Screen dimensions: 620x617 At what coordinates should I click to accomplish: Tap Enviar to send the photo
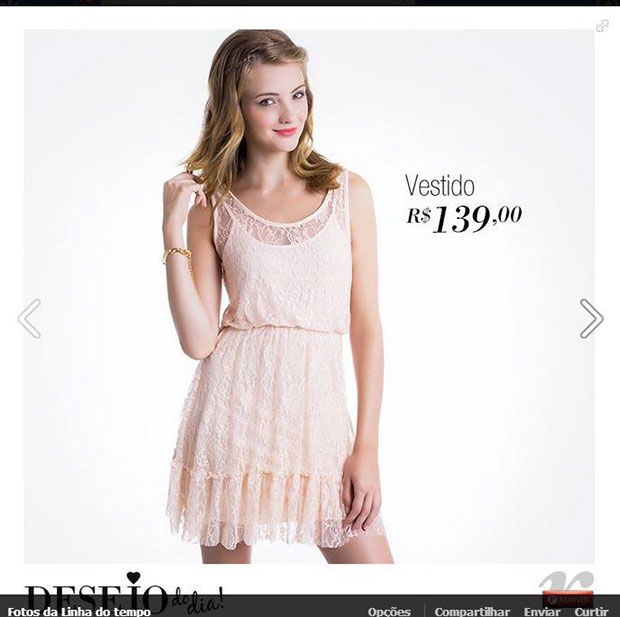(542, 611)
